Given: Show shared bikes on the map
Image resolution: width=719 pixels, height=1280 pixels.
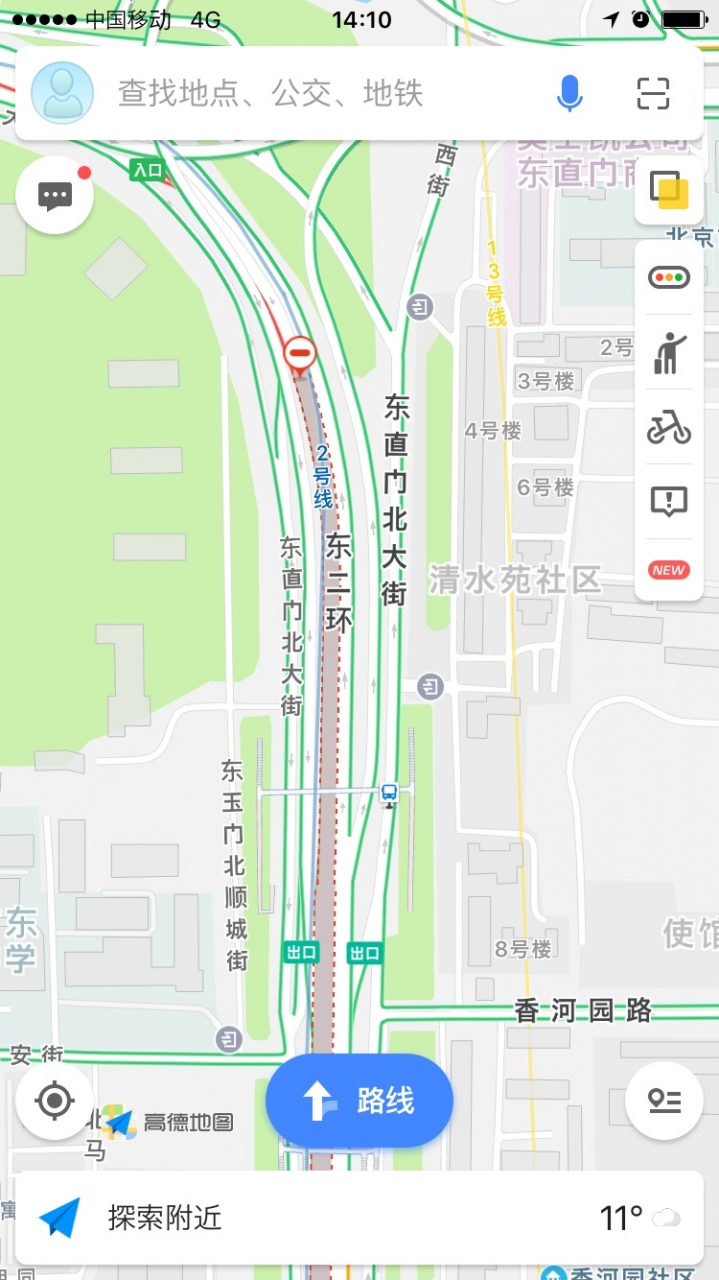Looking at the screenshot, I should [x=668, y=428].
